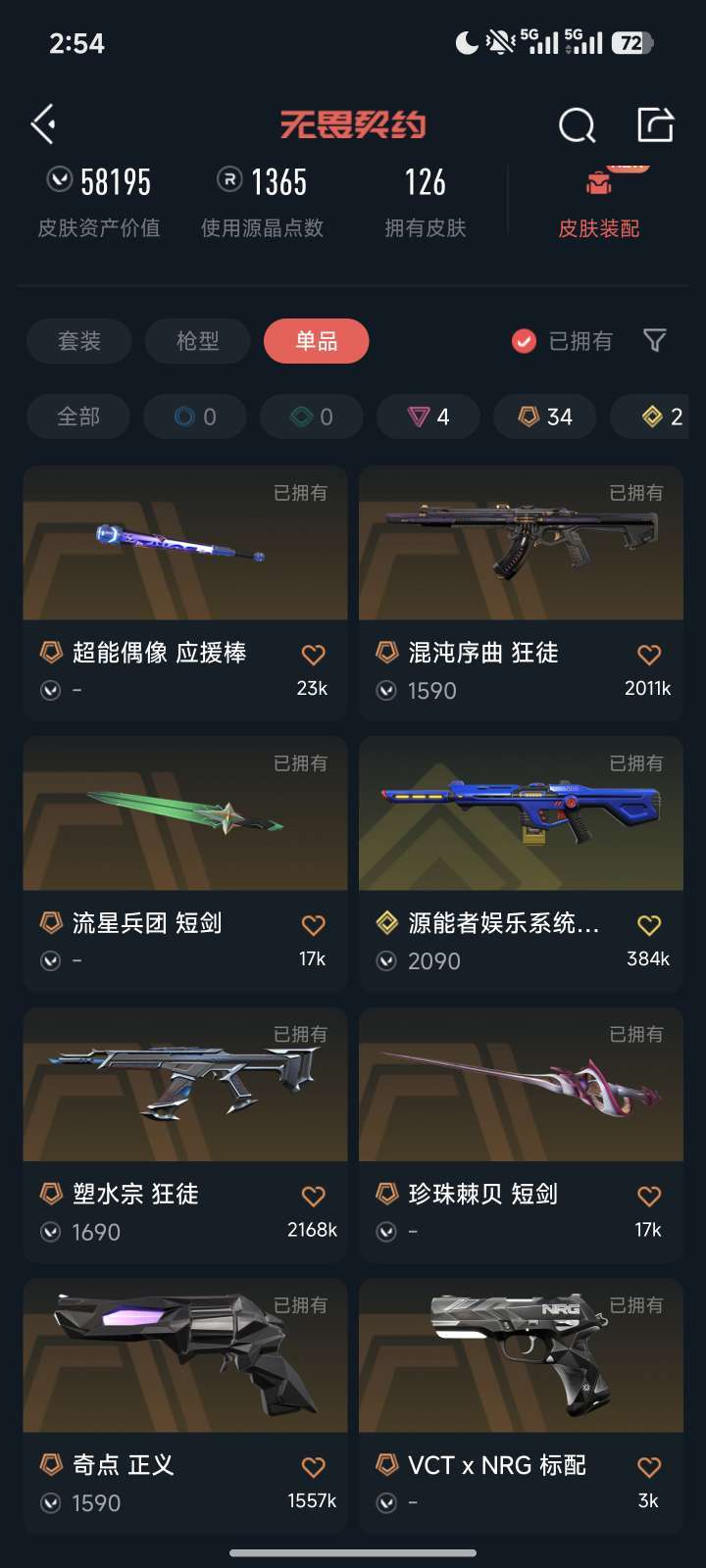The image size is (706, 1568).
Task: Select the green rarity filter showing 0
Action: (x=311, y=416)
